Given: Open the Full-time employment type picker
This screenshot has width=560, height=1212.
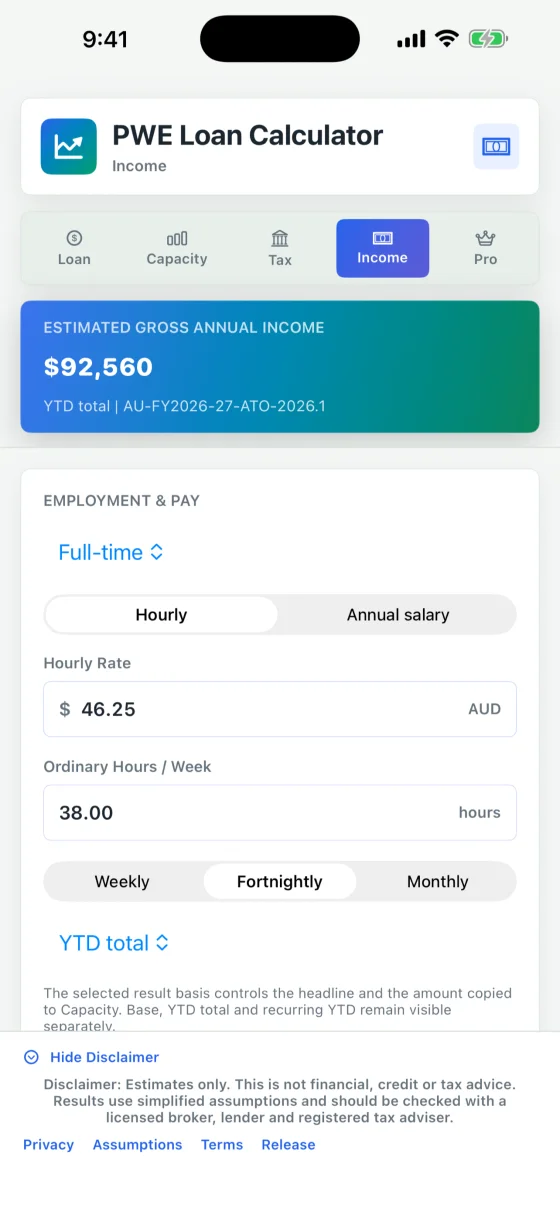Looking at the screenshot, I should (111, 552).
